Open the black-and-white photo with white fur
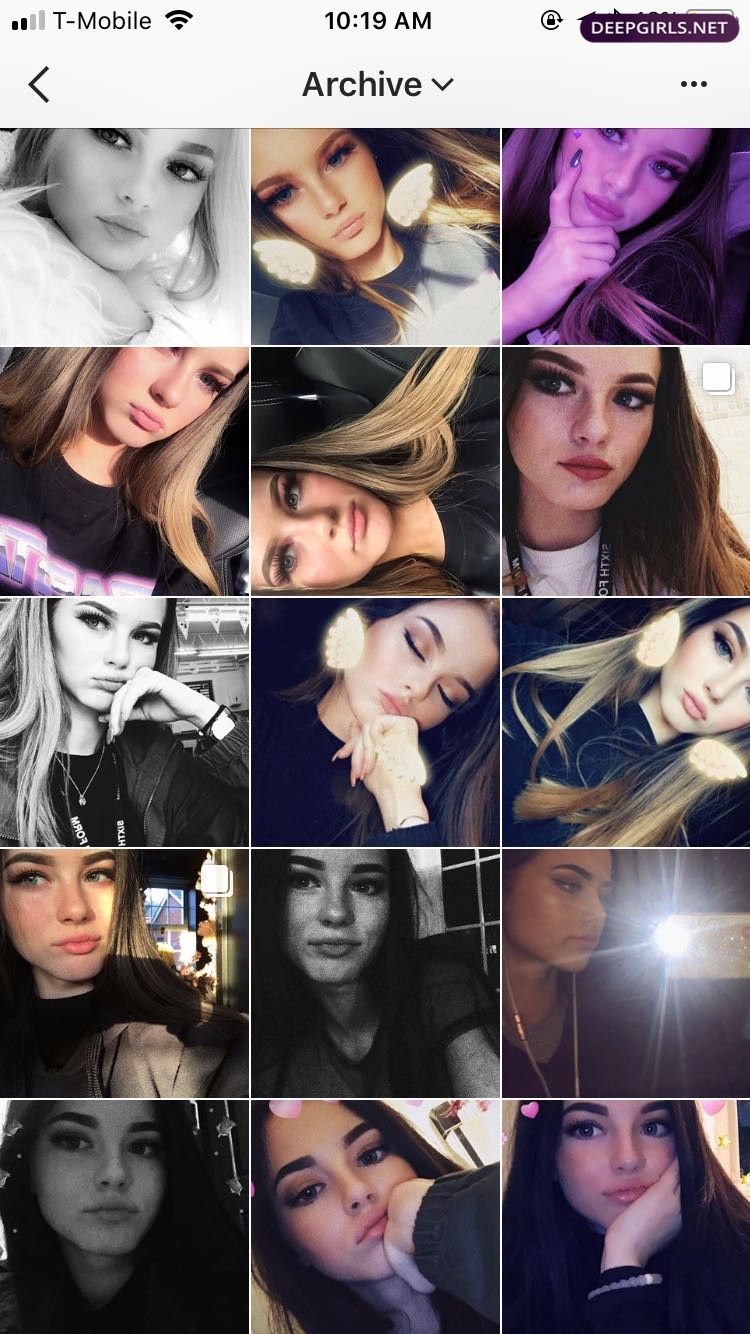The height and width of the screenshot is (1334, 750). (x=124, y=236)
